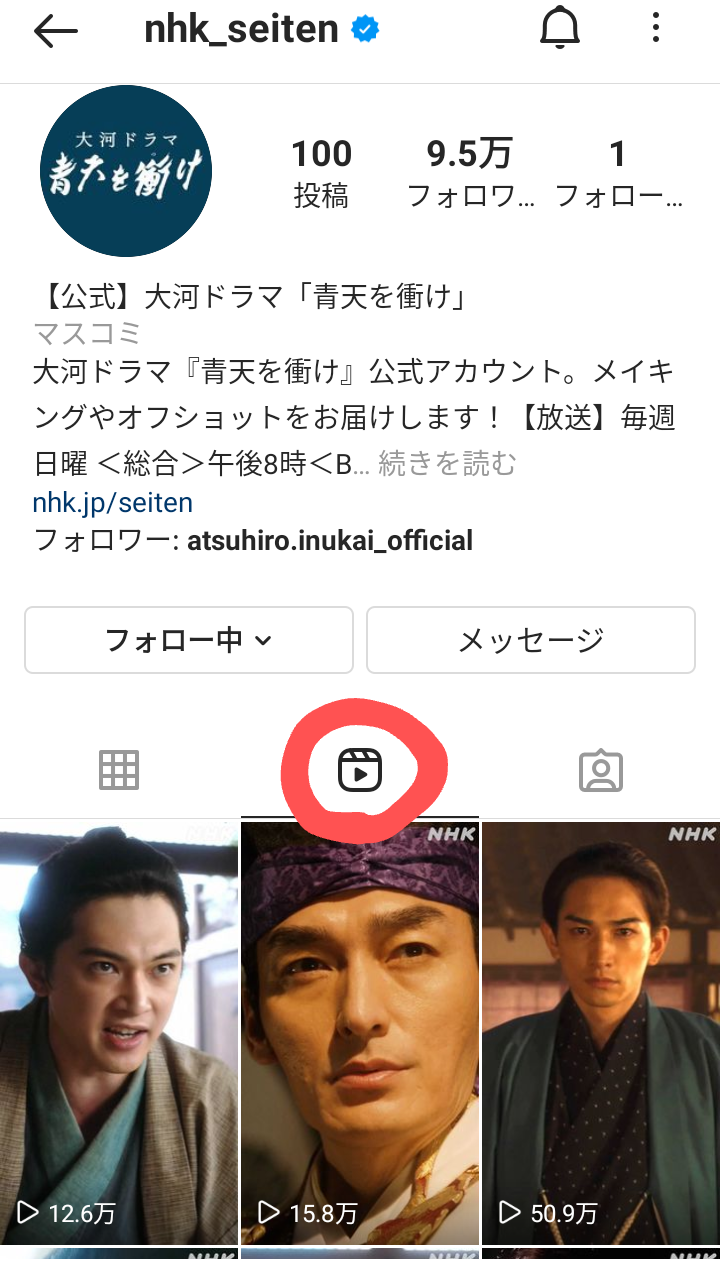Switch to the tagged posts tab
This screenshot has width=720, height=1264.
601,771
